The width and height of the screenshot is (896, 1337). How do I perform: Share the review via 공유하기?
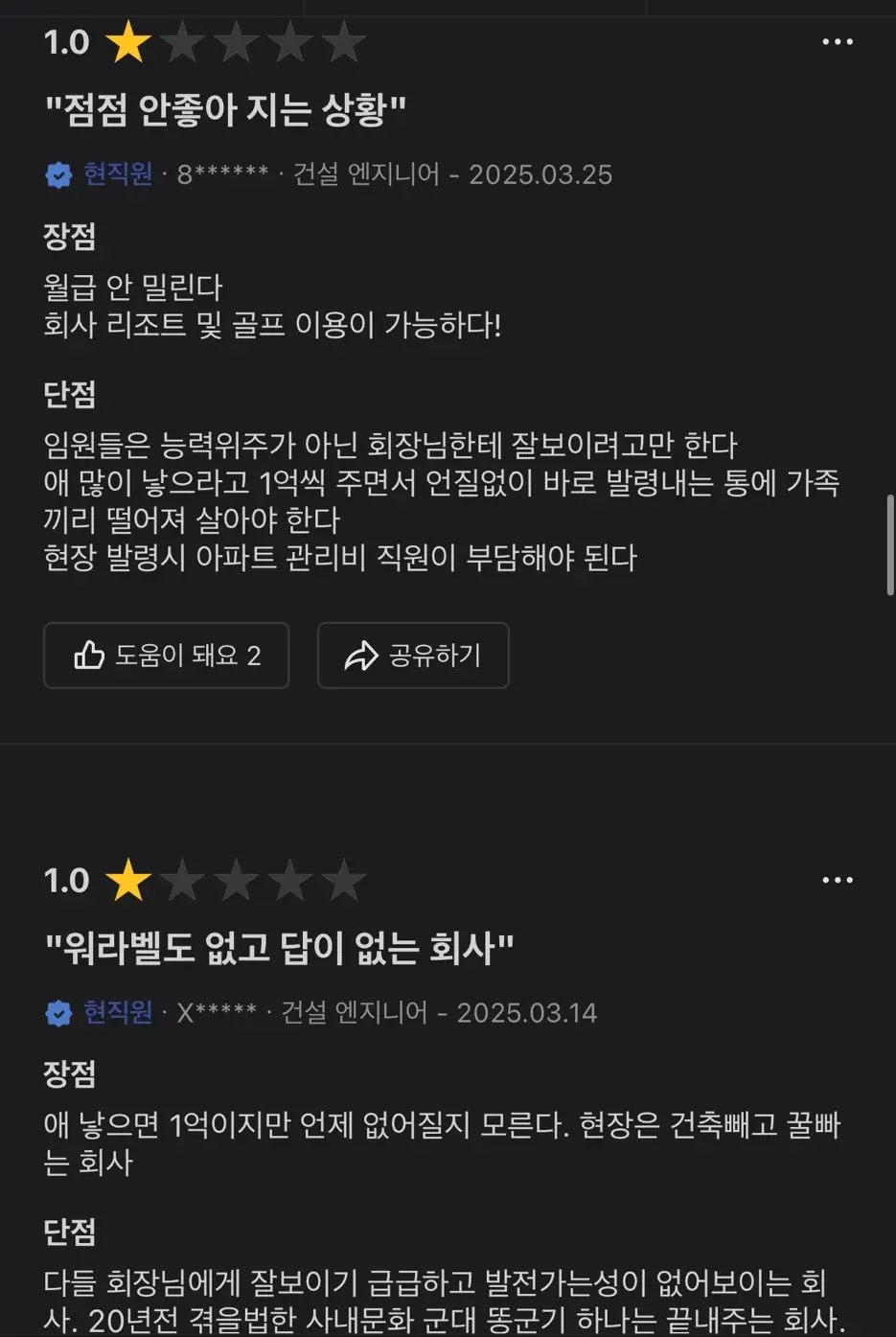413,656
